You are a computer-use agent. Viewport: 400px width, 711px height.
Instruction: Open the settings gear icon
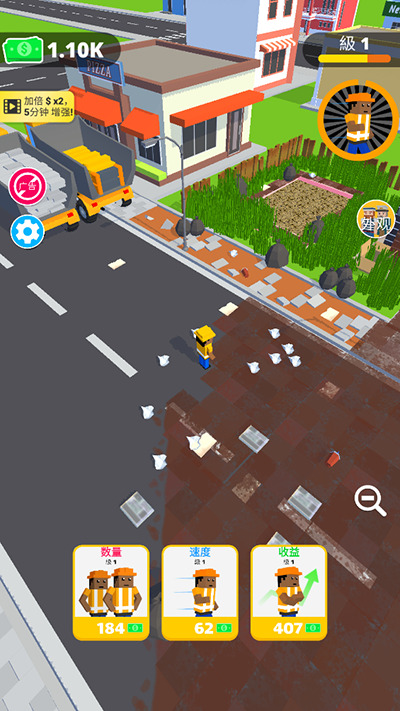[x=27, y=232]
